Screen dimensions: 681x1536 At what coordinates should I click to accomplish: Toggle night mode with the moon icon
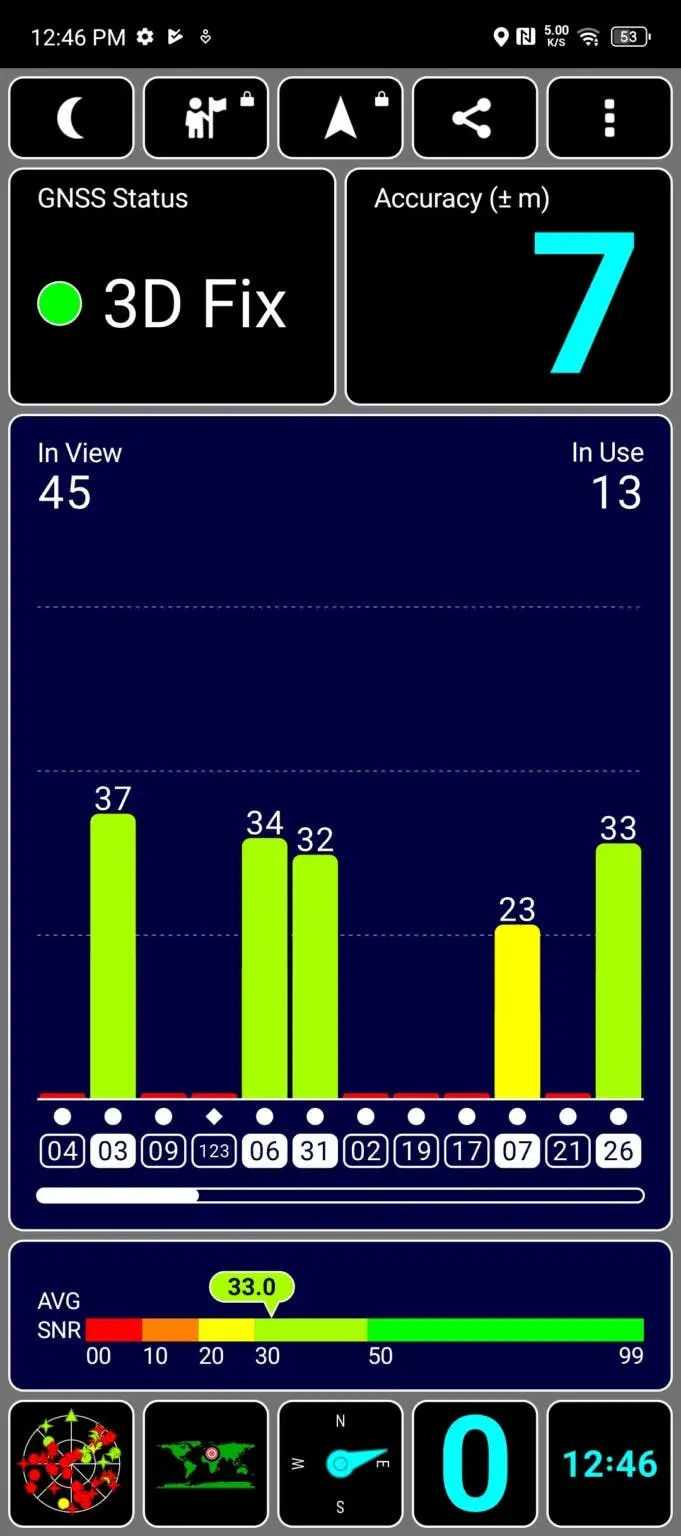pyautogui.click(x=71, y=118)
